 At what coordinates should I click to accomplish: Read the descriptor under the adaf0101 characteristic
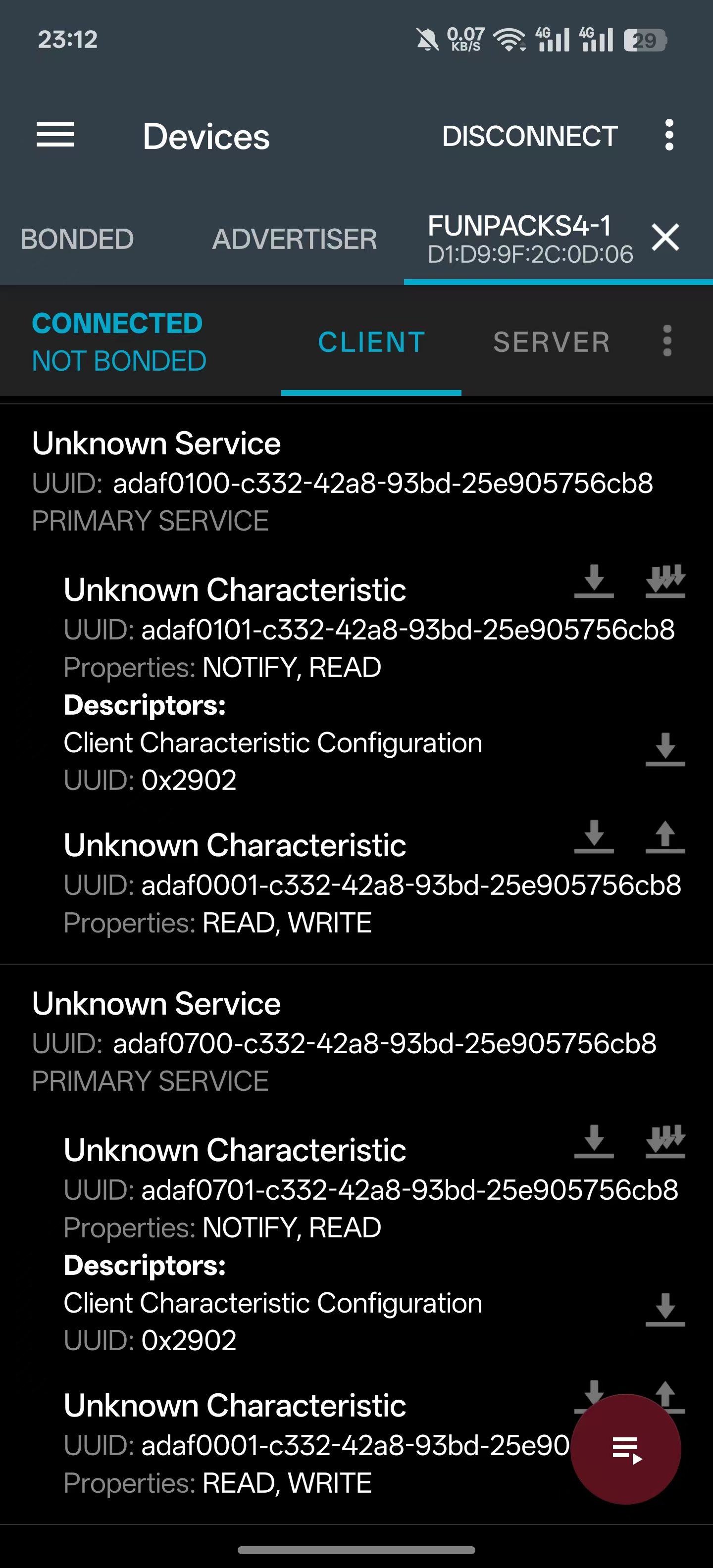pos(665,749)
